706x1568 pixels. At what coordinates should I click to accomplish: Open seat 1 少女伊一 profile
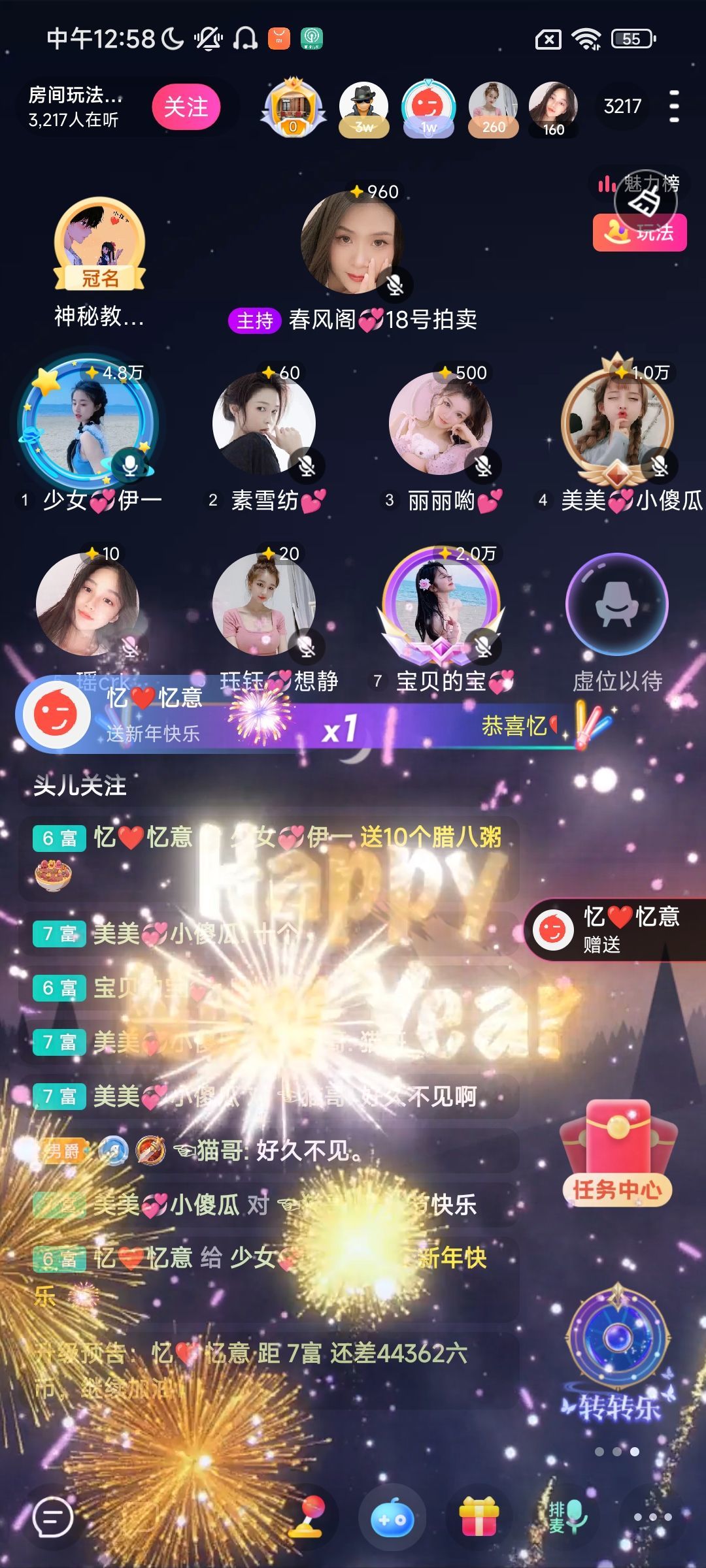(88, 423)
